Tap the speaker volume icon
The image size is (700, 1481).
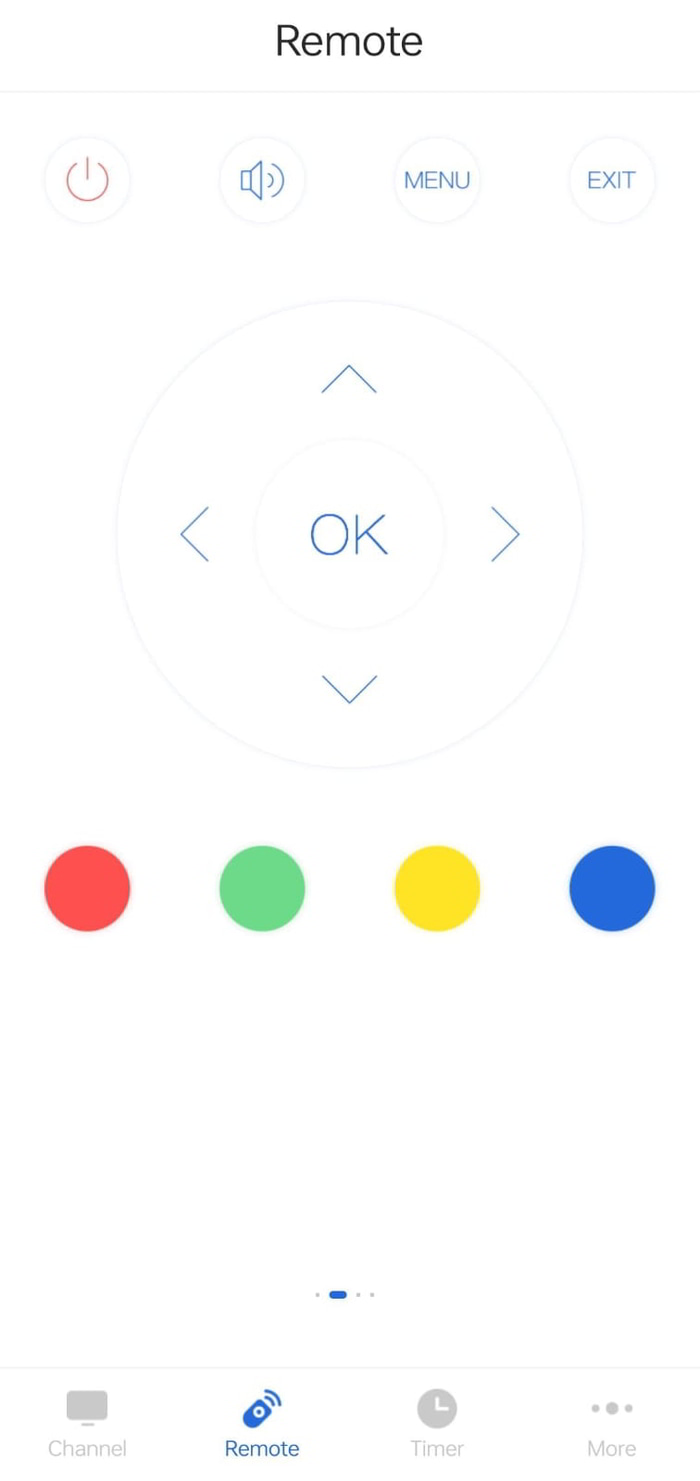[262, 180]
